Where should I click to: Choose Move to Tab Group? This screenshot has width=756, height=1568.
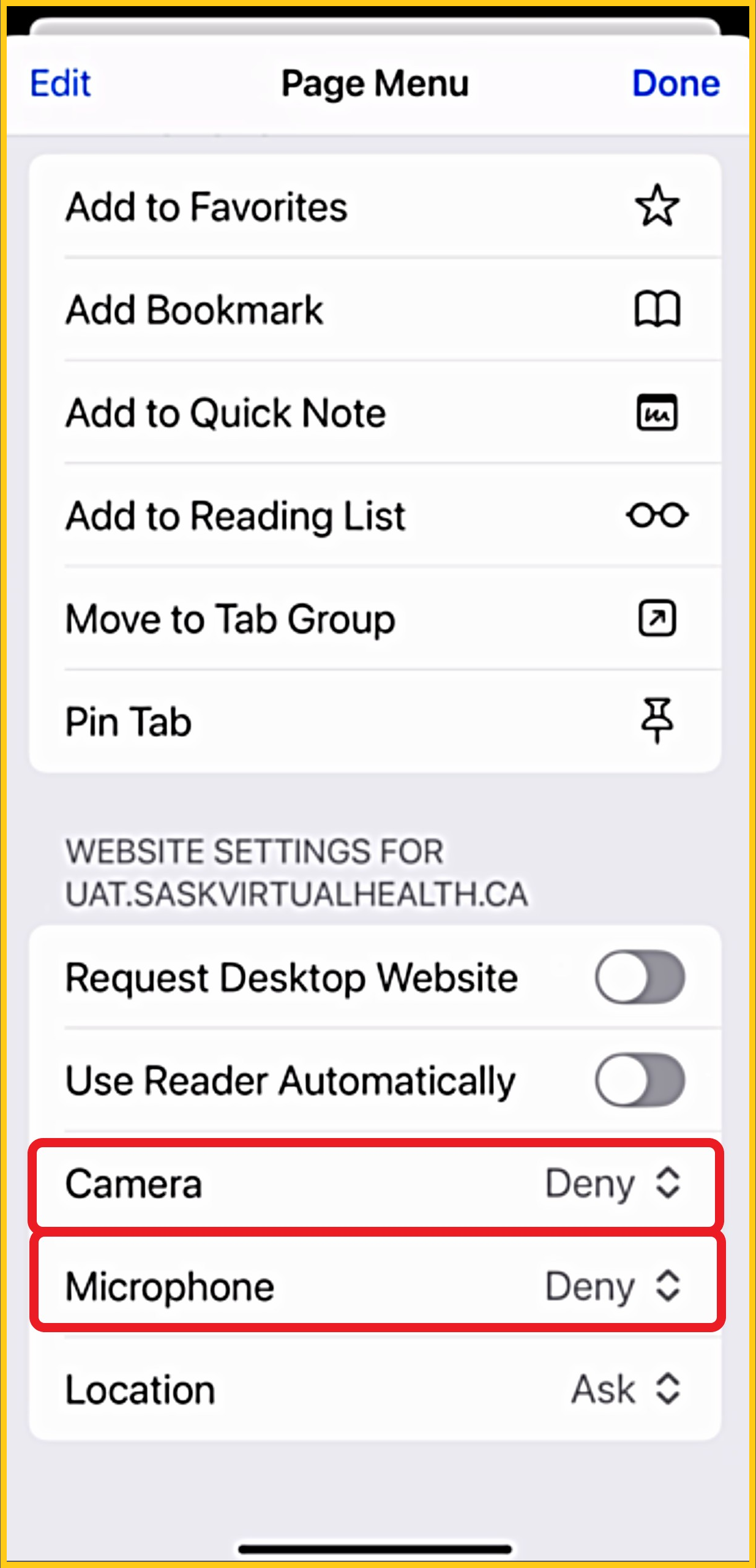tap(375, 619)
